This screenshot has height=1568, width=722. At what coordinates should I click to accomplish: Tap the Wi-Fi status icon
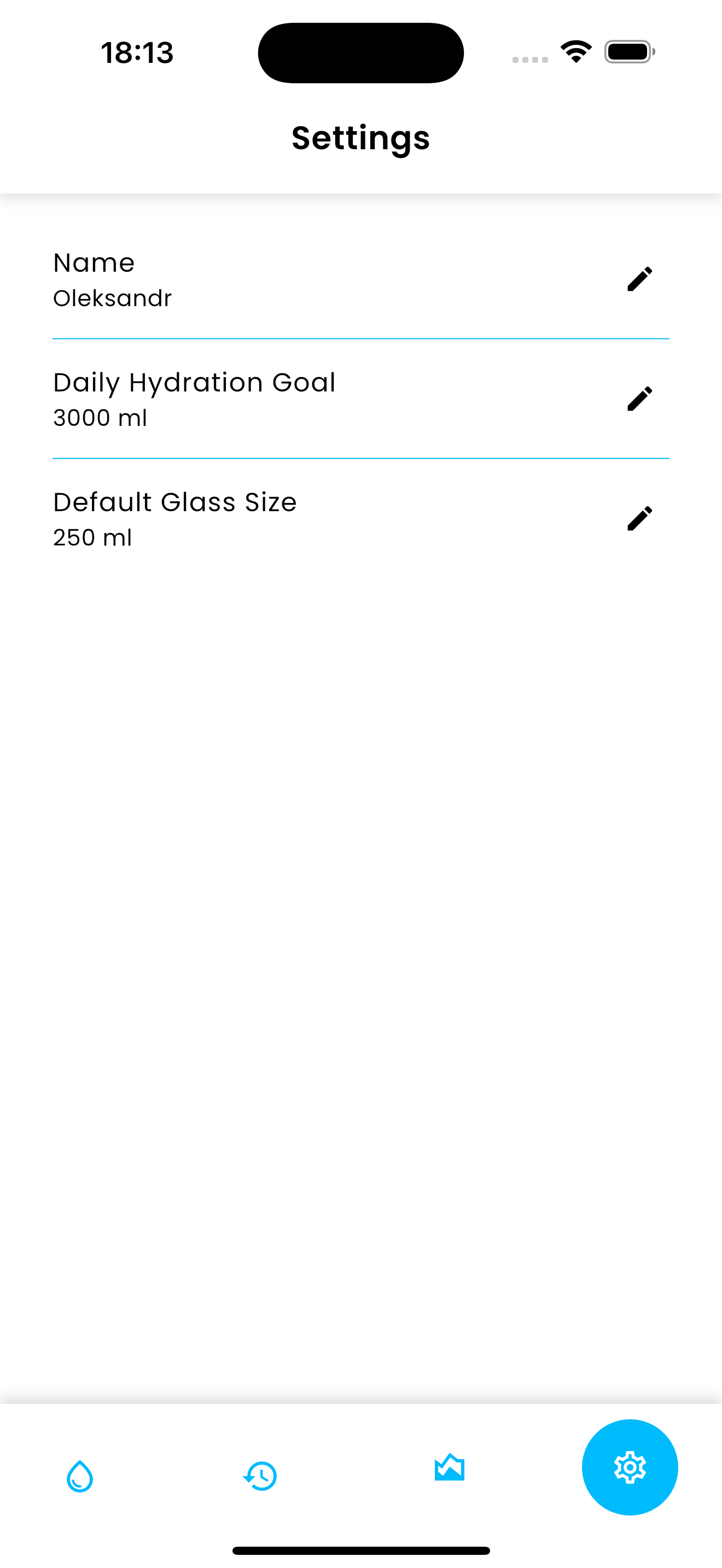click(x=575, y=52)
